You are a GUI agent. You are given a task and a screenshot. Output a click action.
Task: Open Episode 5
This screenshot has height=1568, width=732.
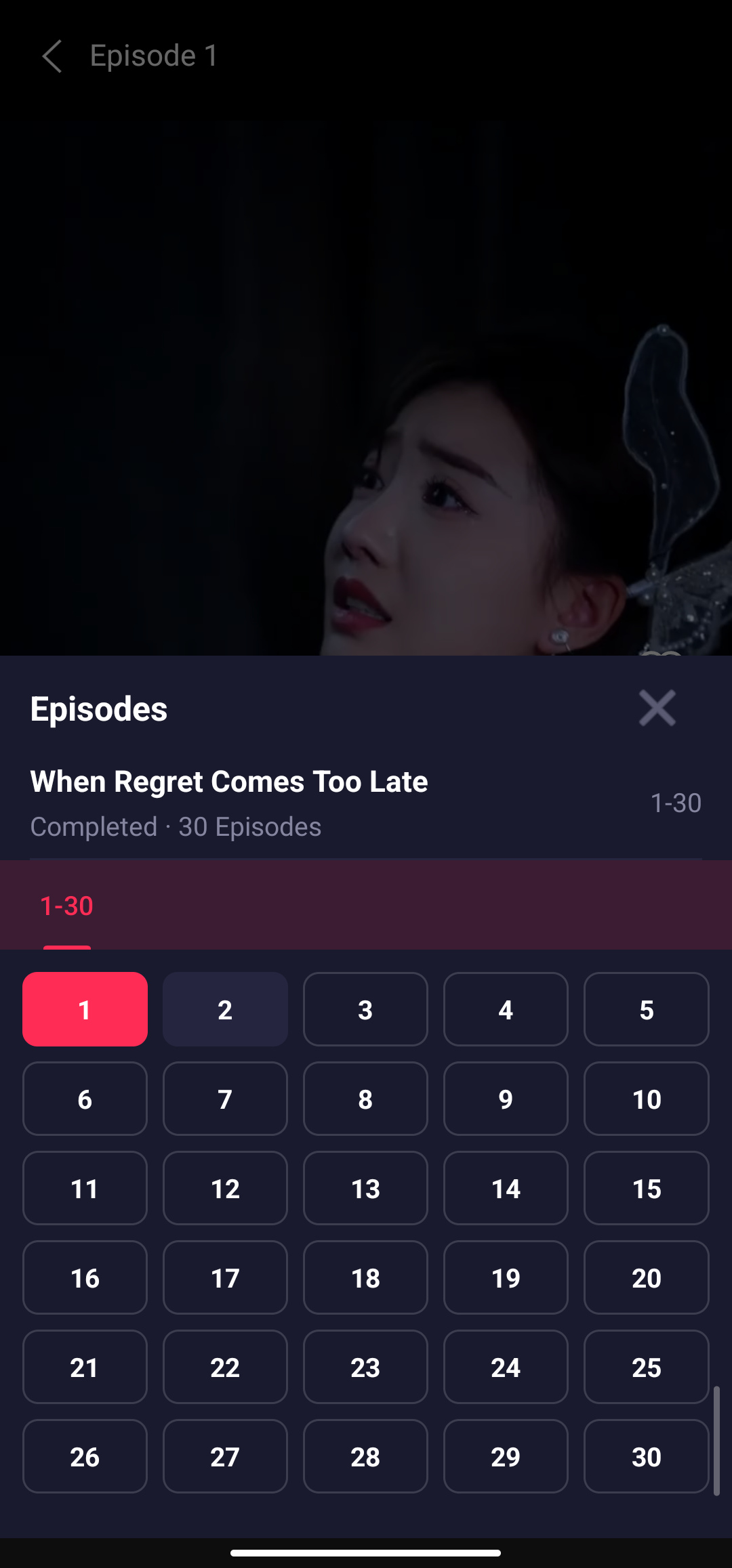point(646,1009)
